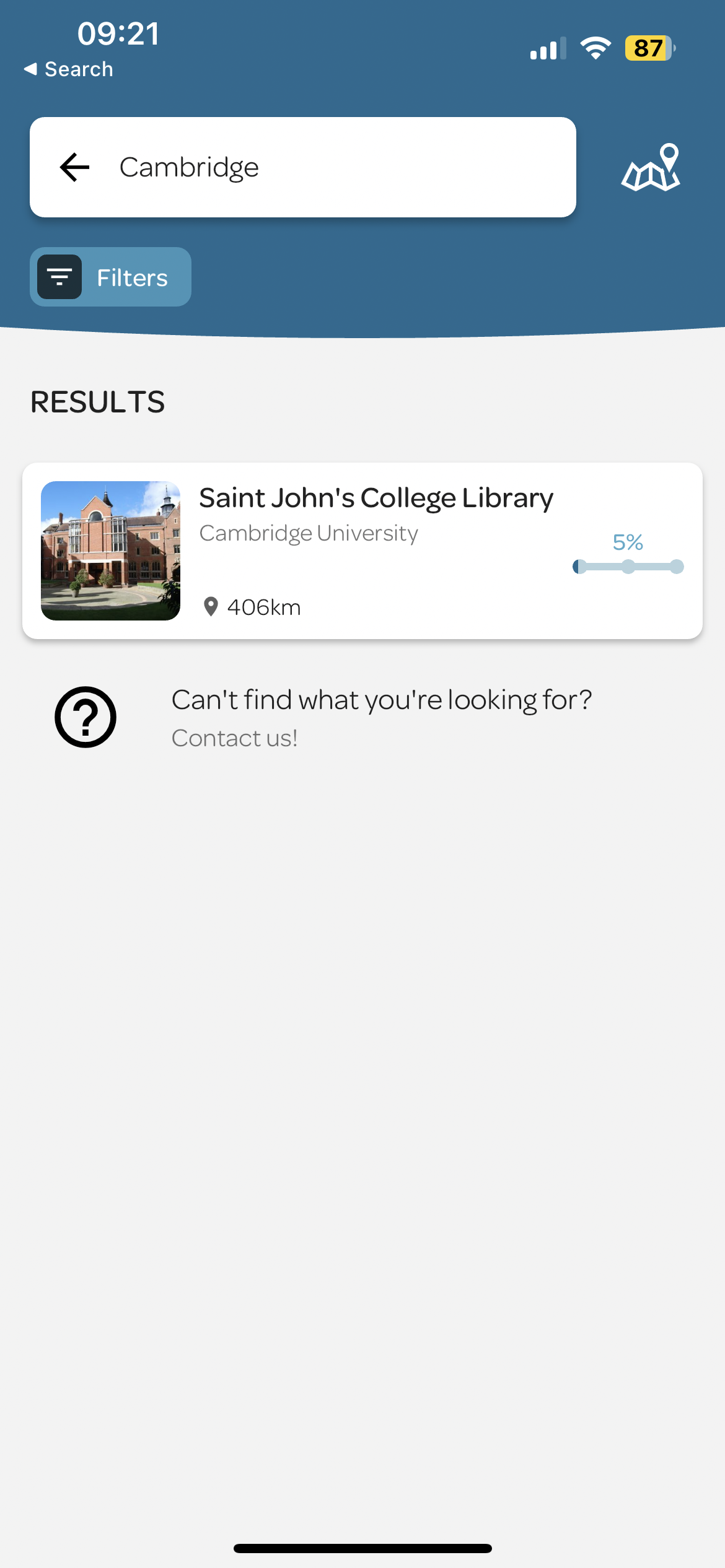
Task: Open the map view icon
Action: coord(651,167)
